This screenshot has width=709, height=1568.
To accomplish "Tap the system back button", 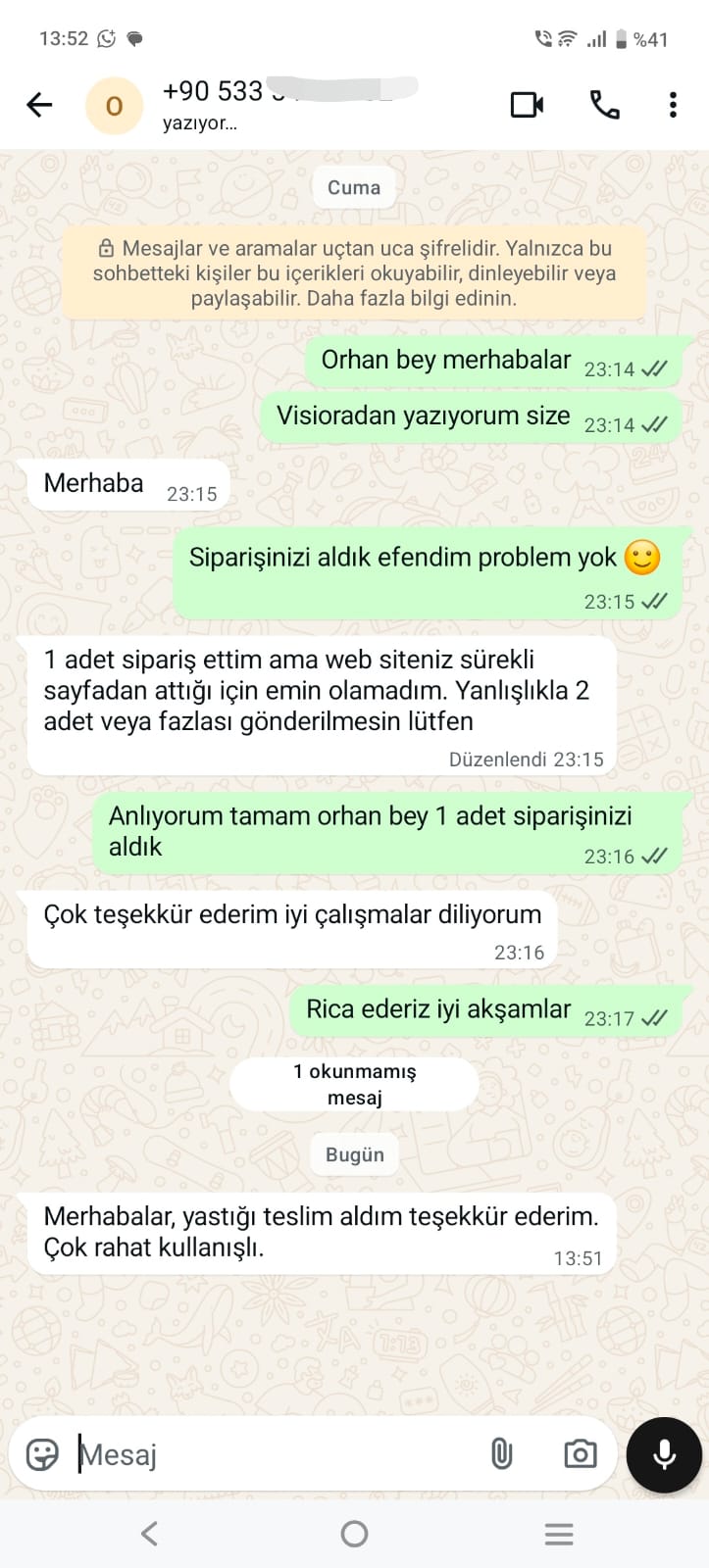I will click(149, 1534).
